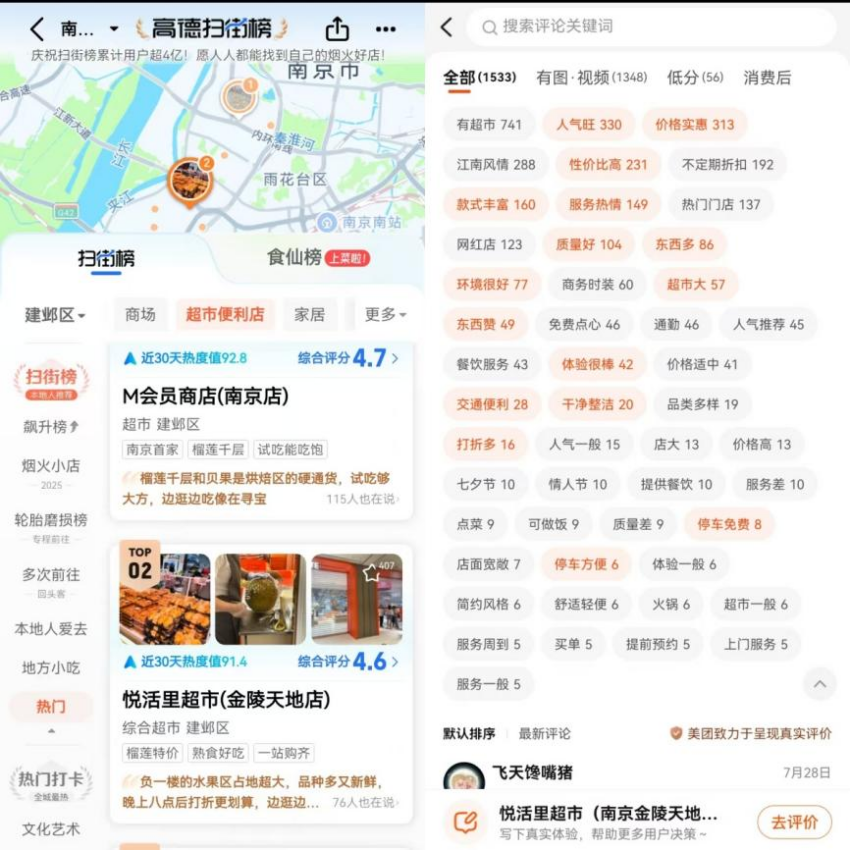Filter reviews by 人气旺 330 tag
The width and height of the screenshot is (851, 851).
coord(589,124)
